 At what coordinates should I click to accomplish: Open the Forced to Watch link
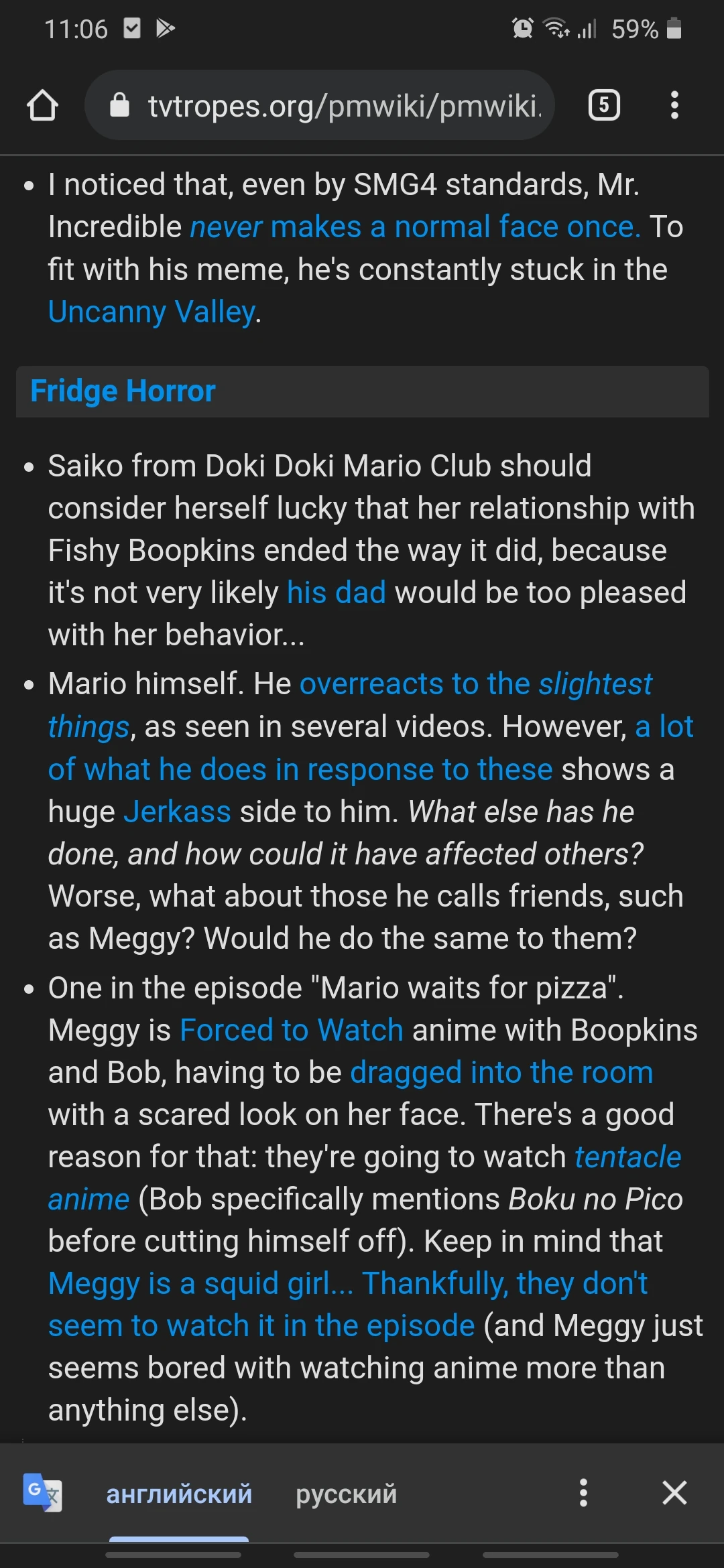click(x=292, y=1030)
